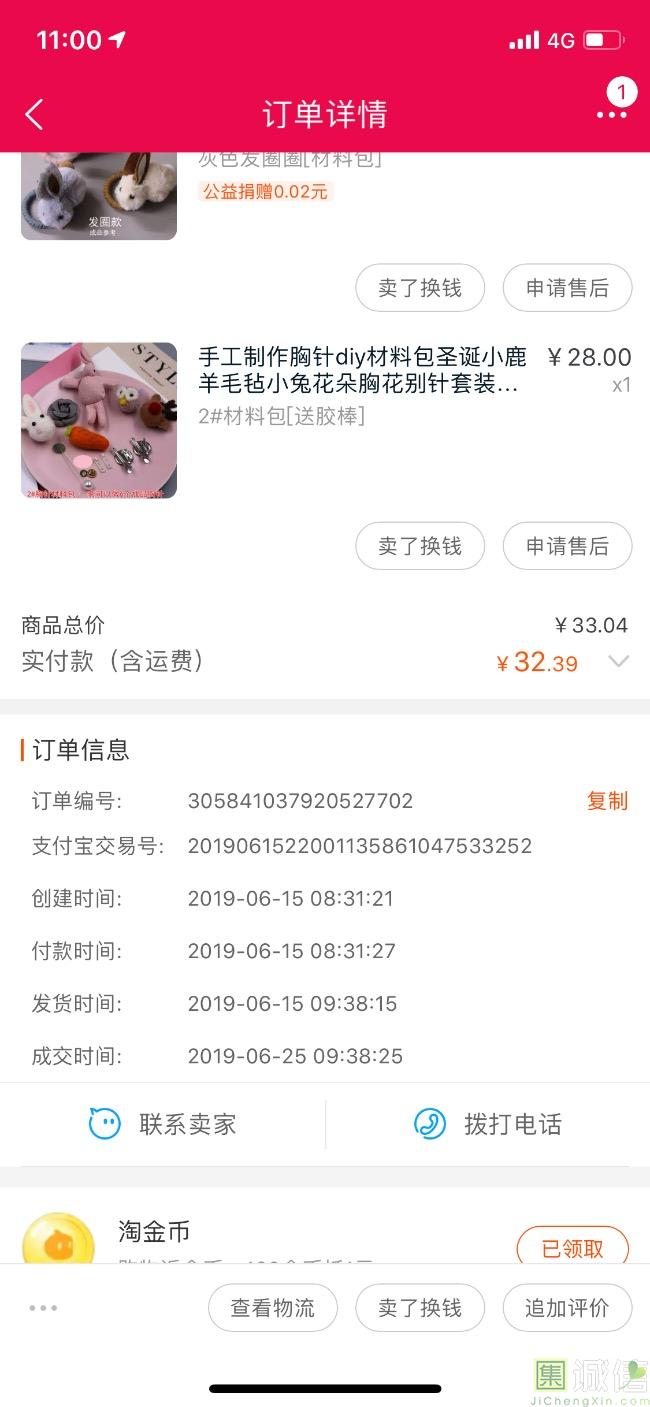650x1407 pixels.
Task: Open the bottom-left three-dot options
Action: [43, 1308]
